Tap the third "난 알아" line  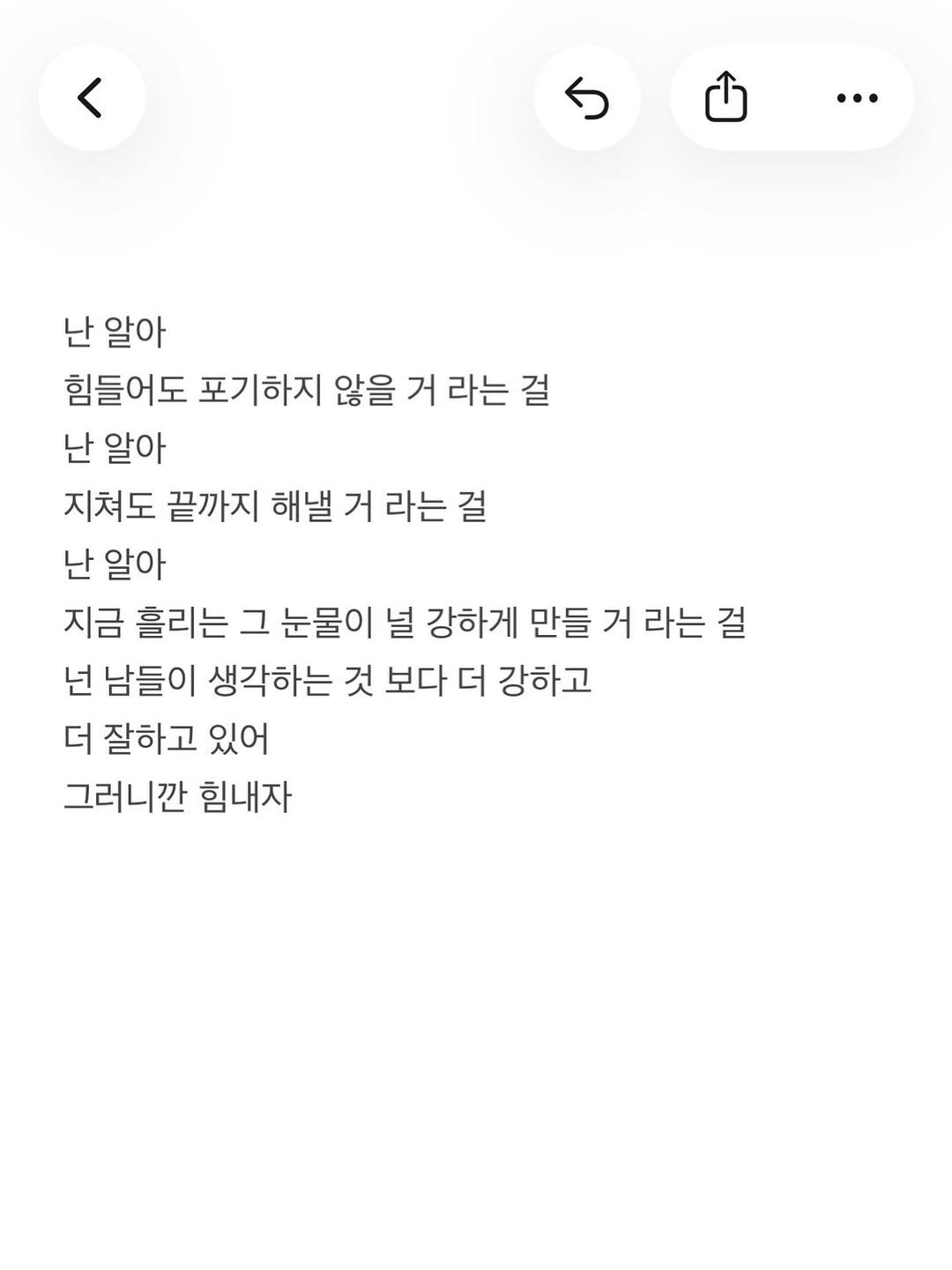pyautogui.click(x=115, y=565)
